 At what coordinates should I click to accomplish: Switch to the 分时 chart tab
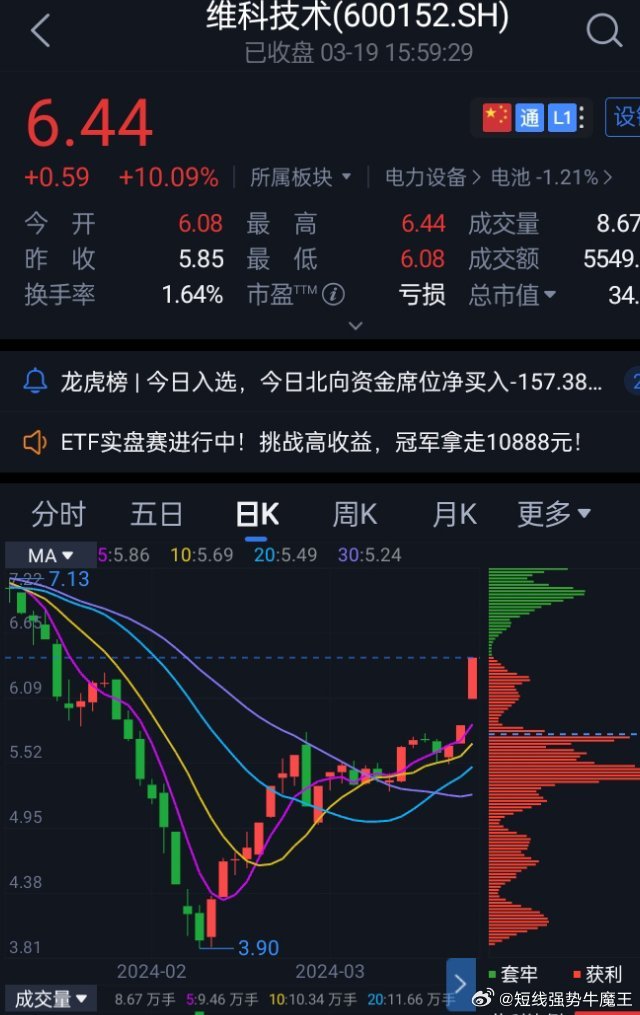[x=58, y=515]
